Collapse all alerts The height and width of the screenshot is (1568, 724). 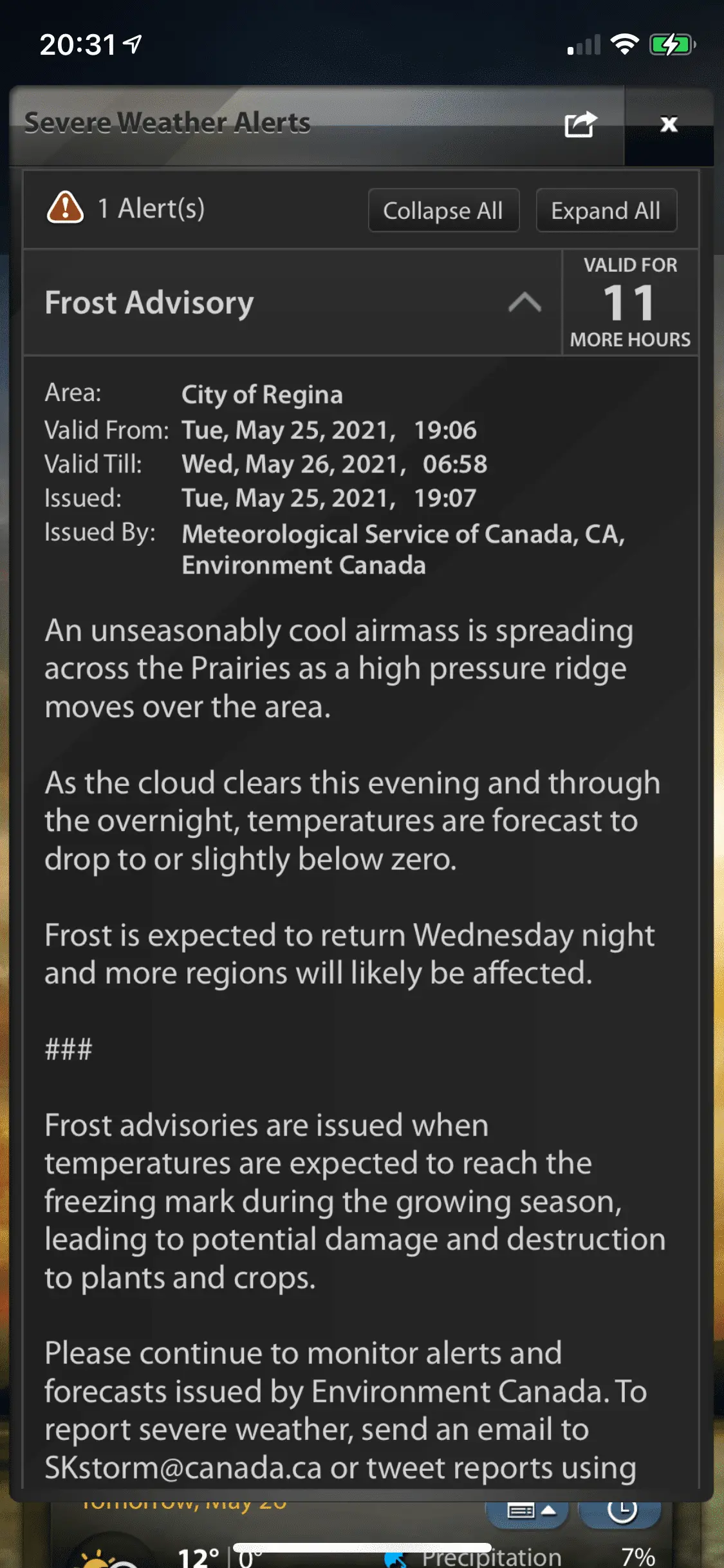443,210
